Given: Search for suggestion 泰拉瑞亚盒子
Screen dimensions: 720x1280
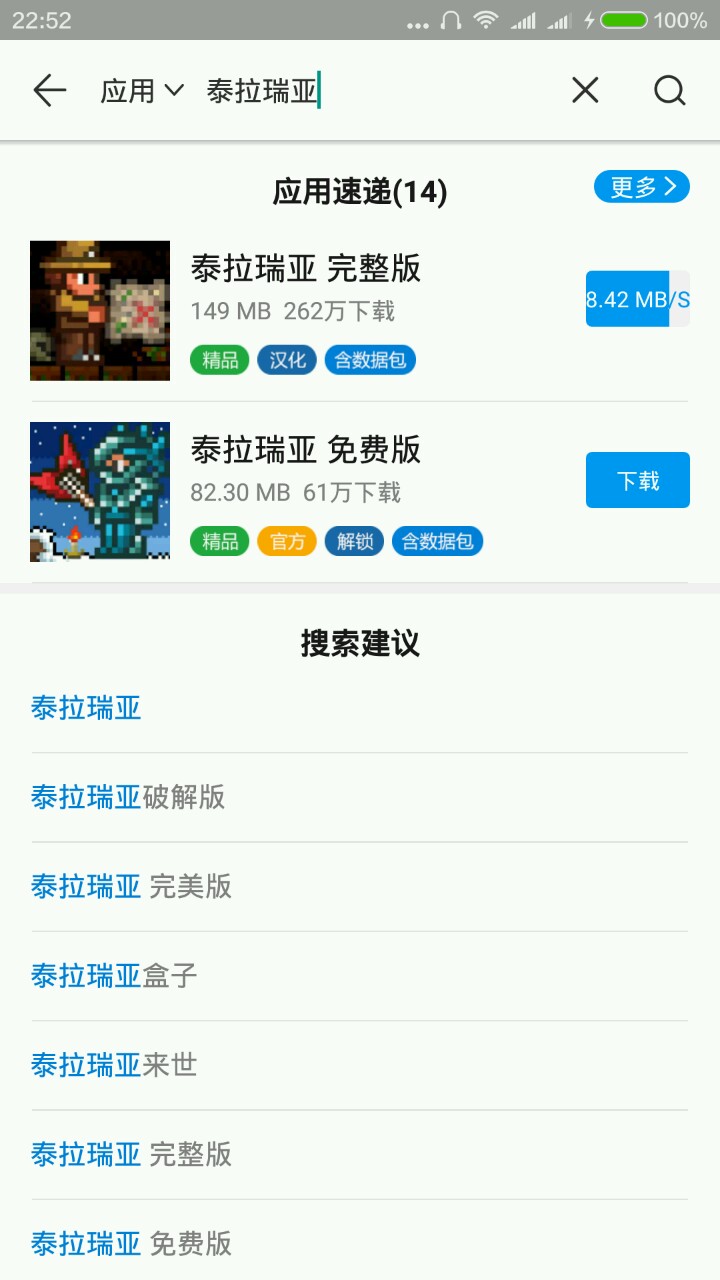Looking at the screenshot, I should 114,976.
